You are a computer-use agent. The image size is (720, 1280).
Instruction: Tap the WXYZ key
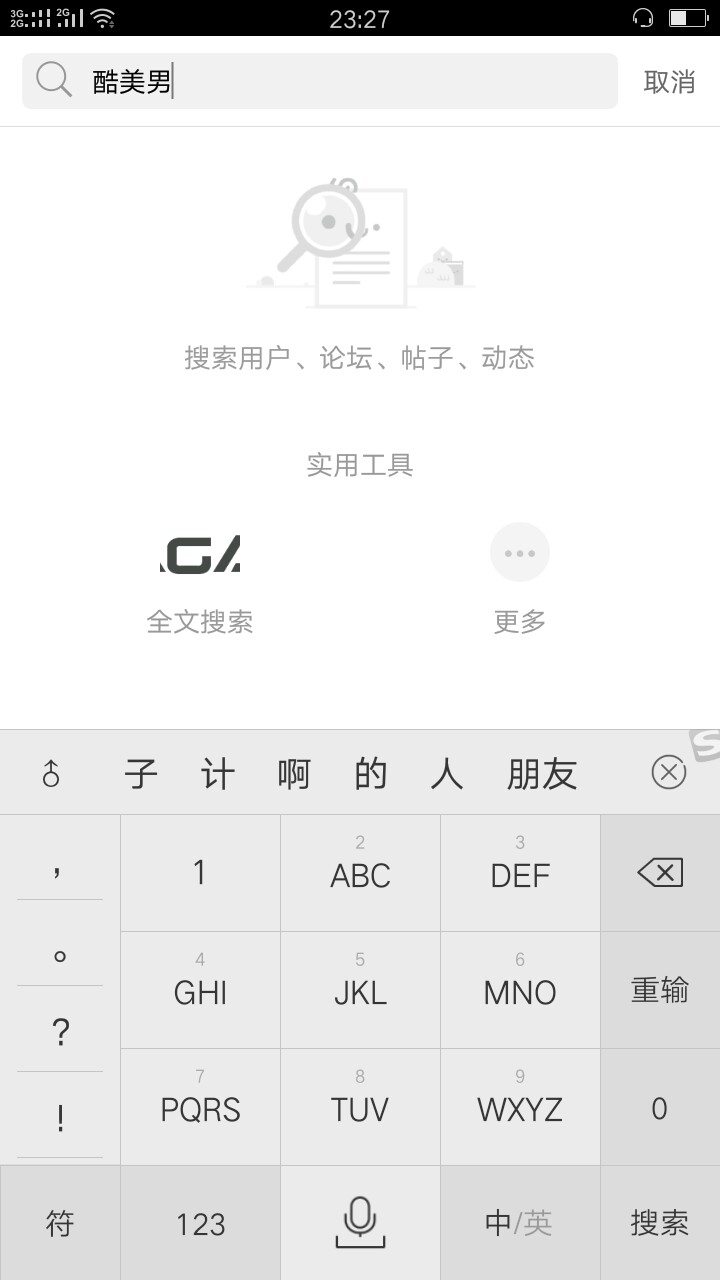point(520,1107)
